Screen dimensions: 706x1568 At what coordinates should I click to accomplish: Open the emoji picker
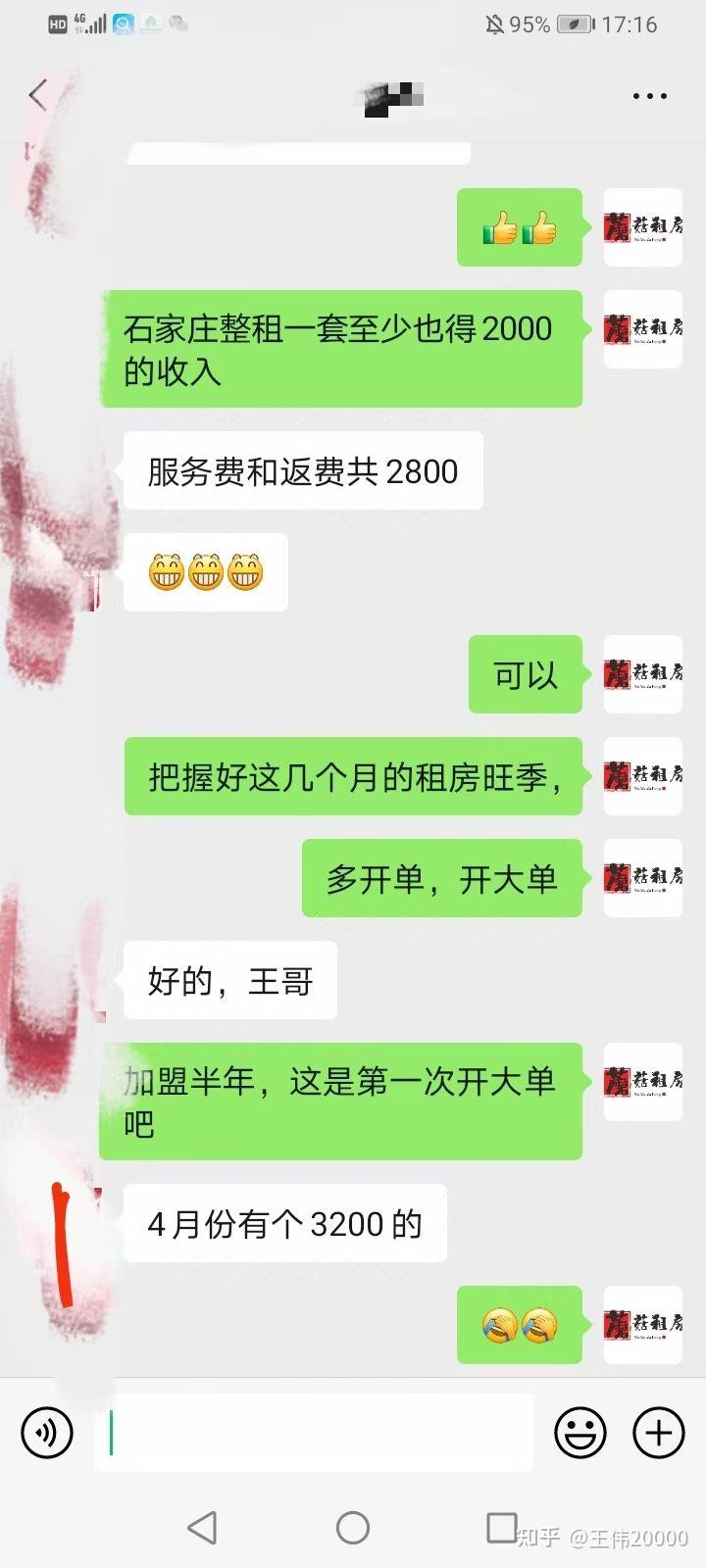tap(580, 1433)
